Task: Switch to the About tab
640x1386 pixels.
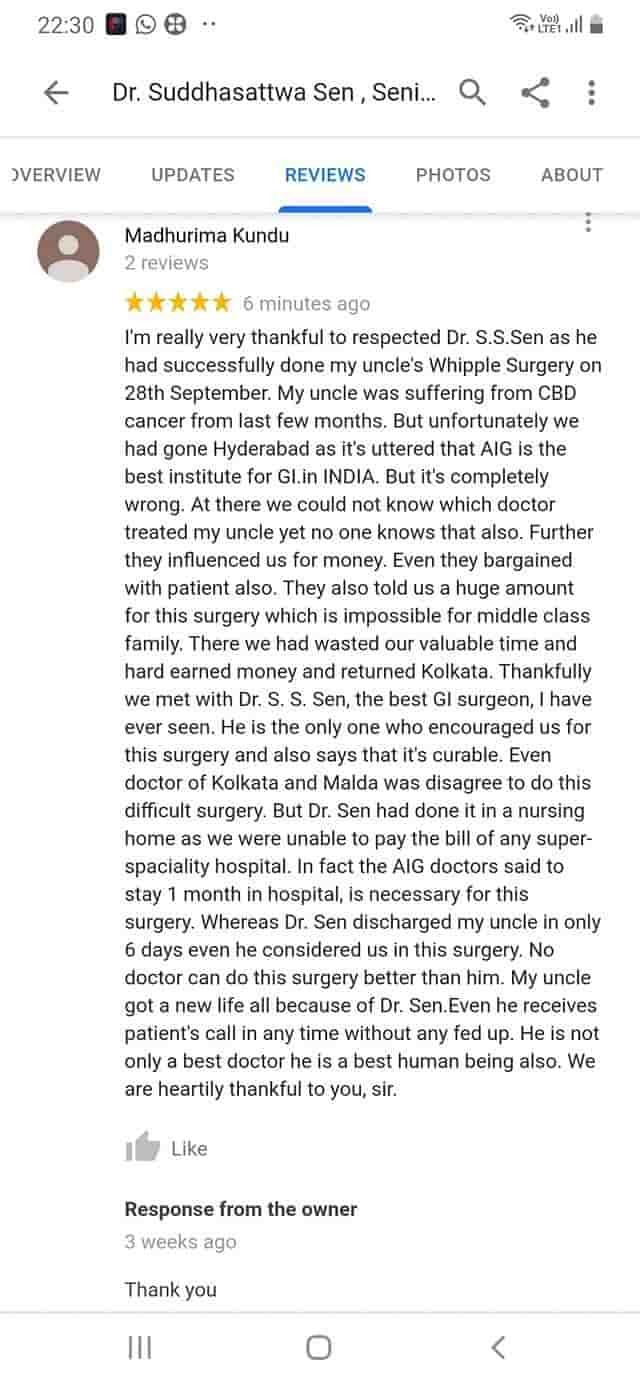Action: point(571,175)
